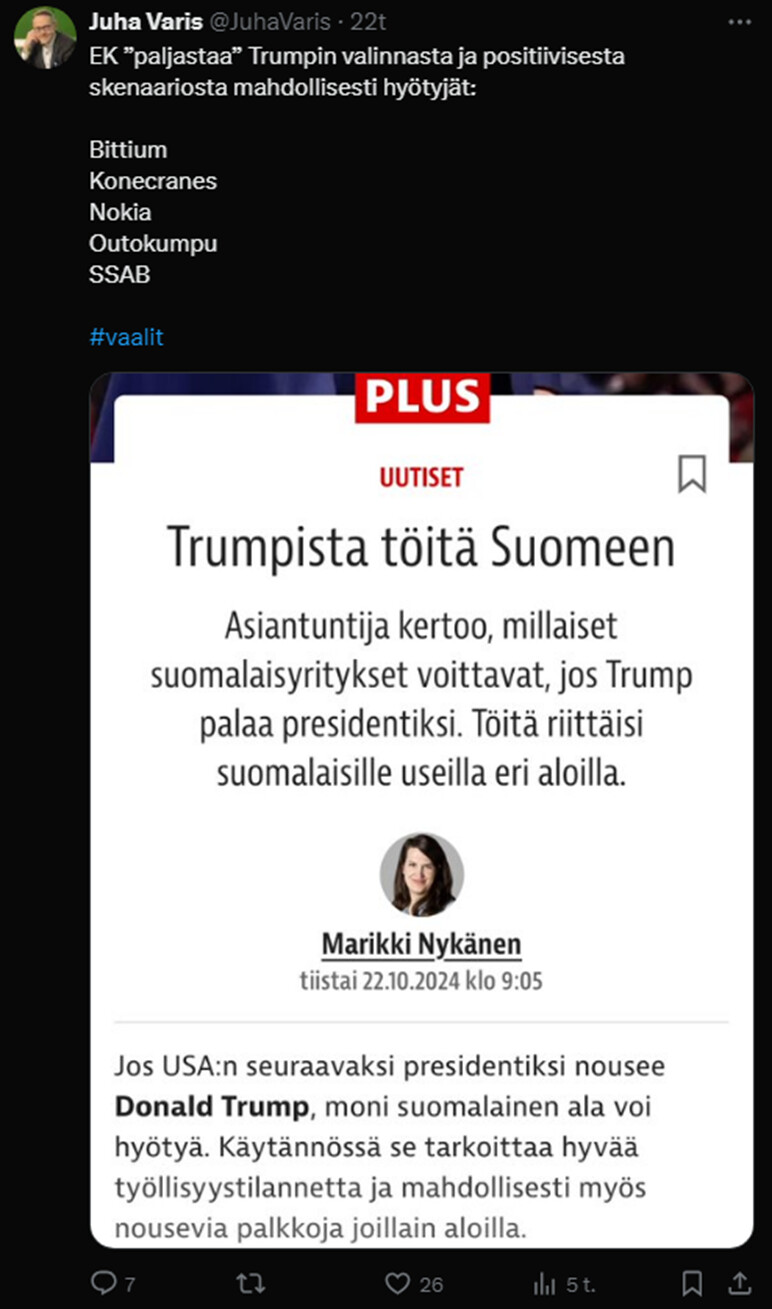The image size is (772, 1309).
Task: Open the Trumpista töitä Suomeen article image
Action: pos(421,810)
